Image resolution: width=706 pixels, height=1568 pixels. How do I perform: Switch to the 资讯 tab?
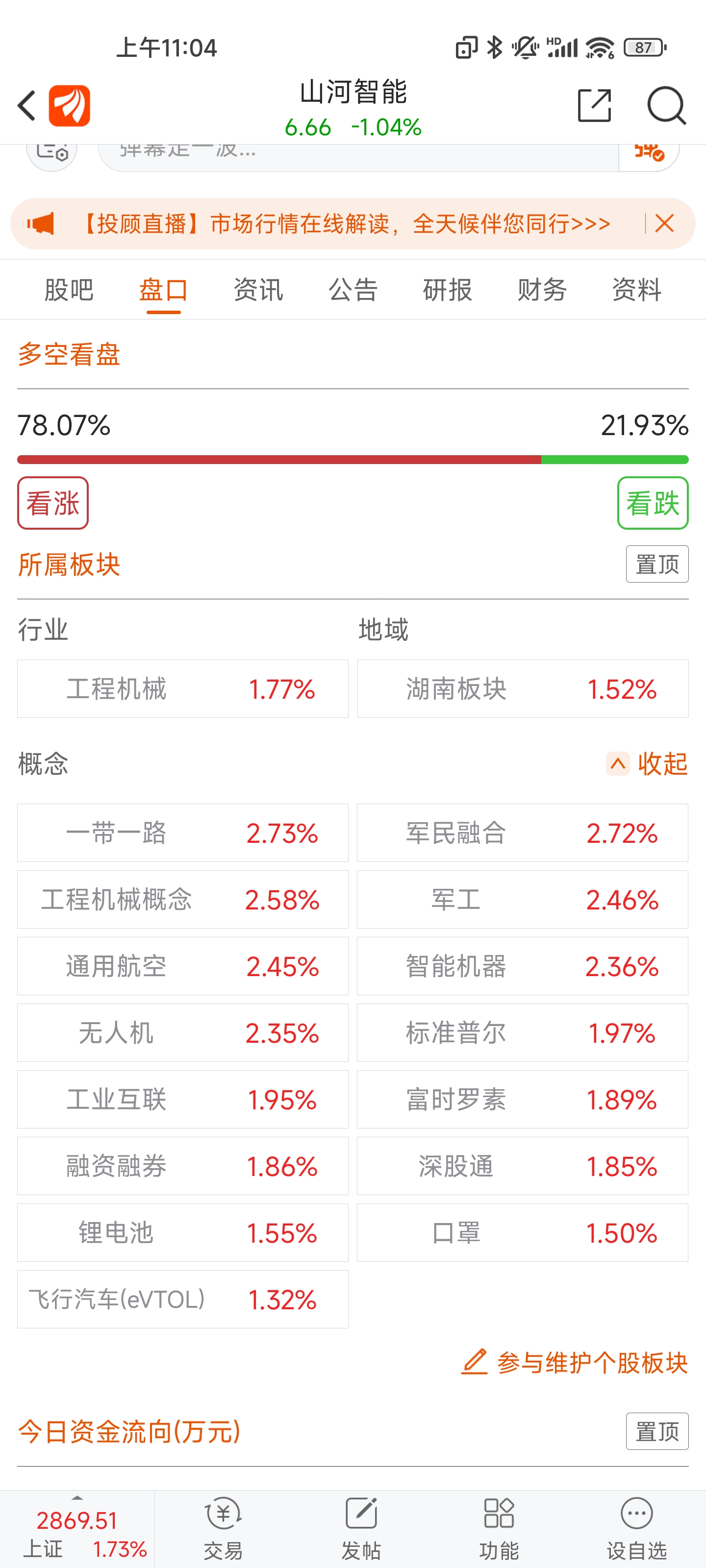[258, 290]
